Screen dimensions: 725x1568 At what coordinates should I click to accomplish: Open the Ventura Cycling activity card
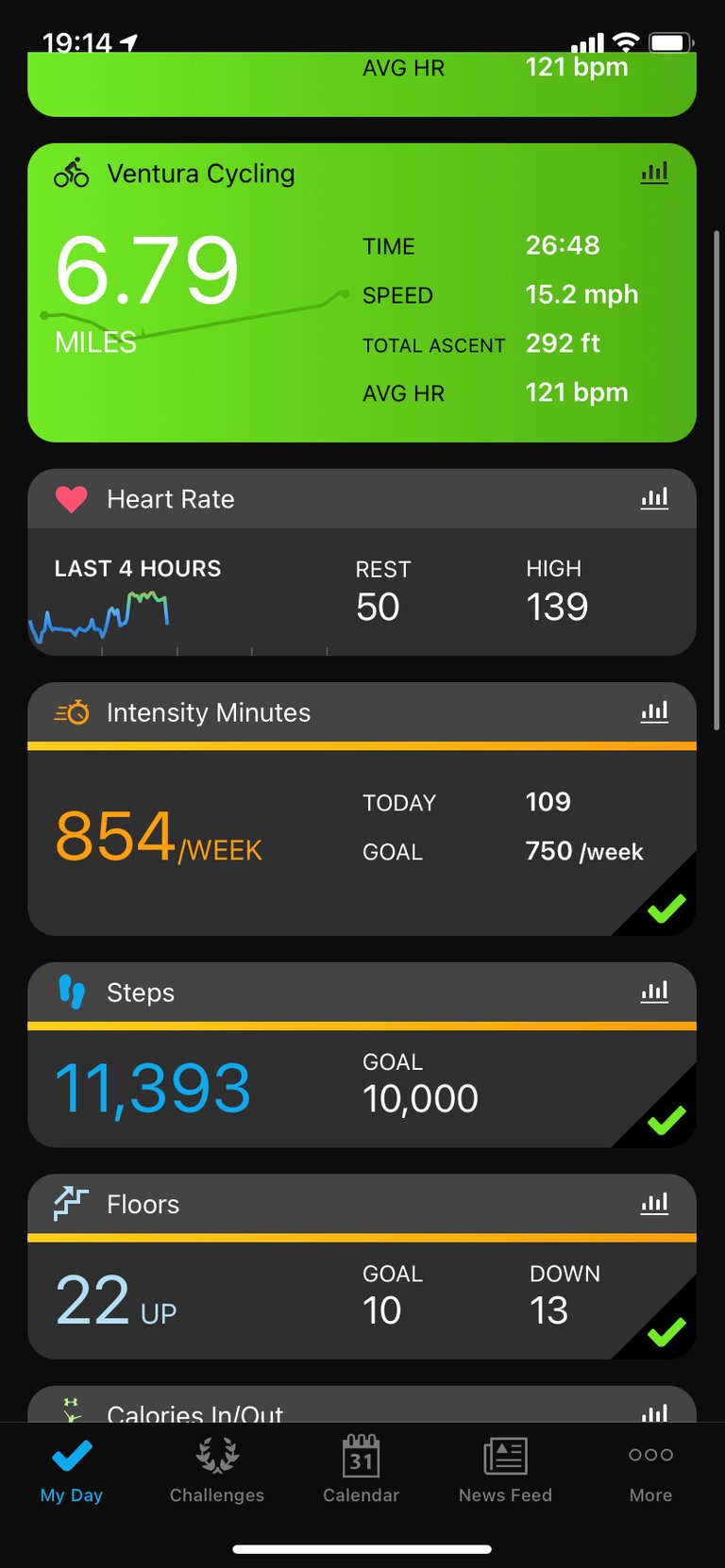(362, 292)
